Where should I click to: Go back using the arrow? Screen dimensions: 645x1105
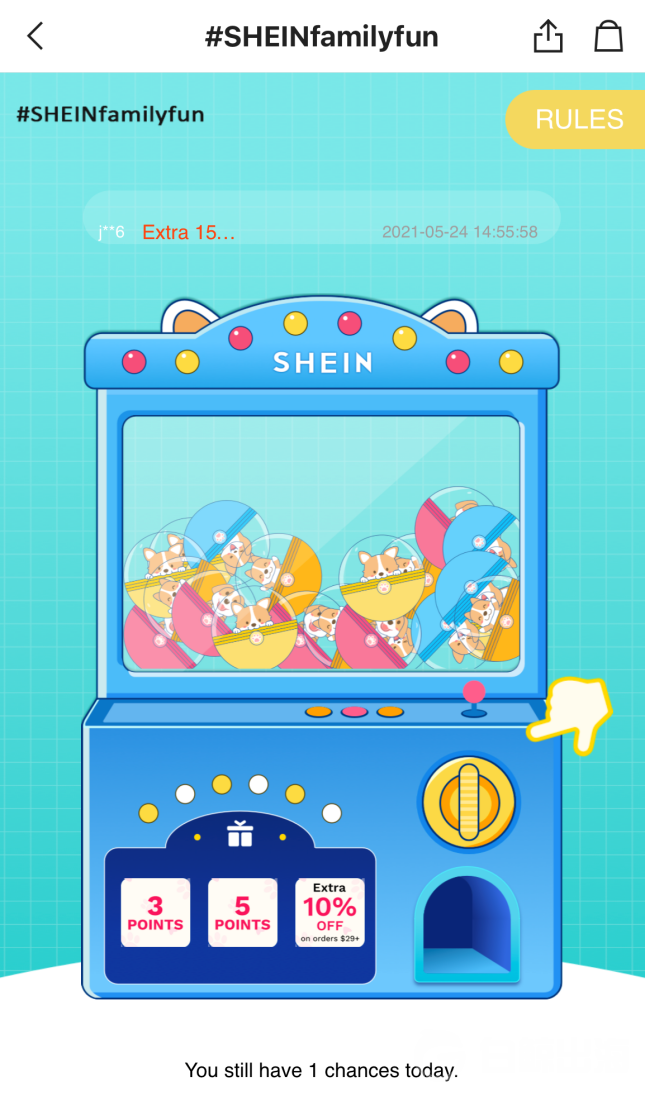36,37
